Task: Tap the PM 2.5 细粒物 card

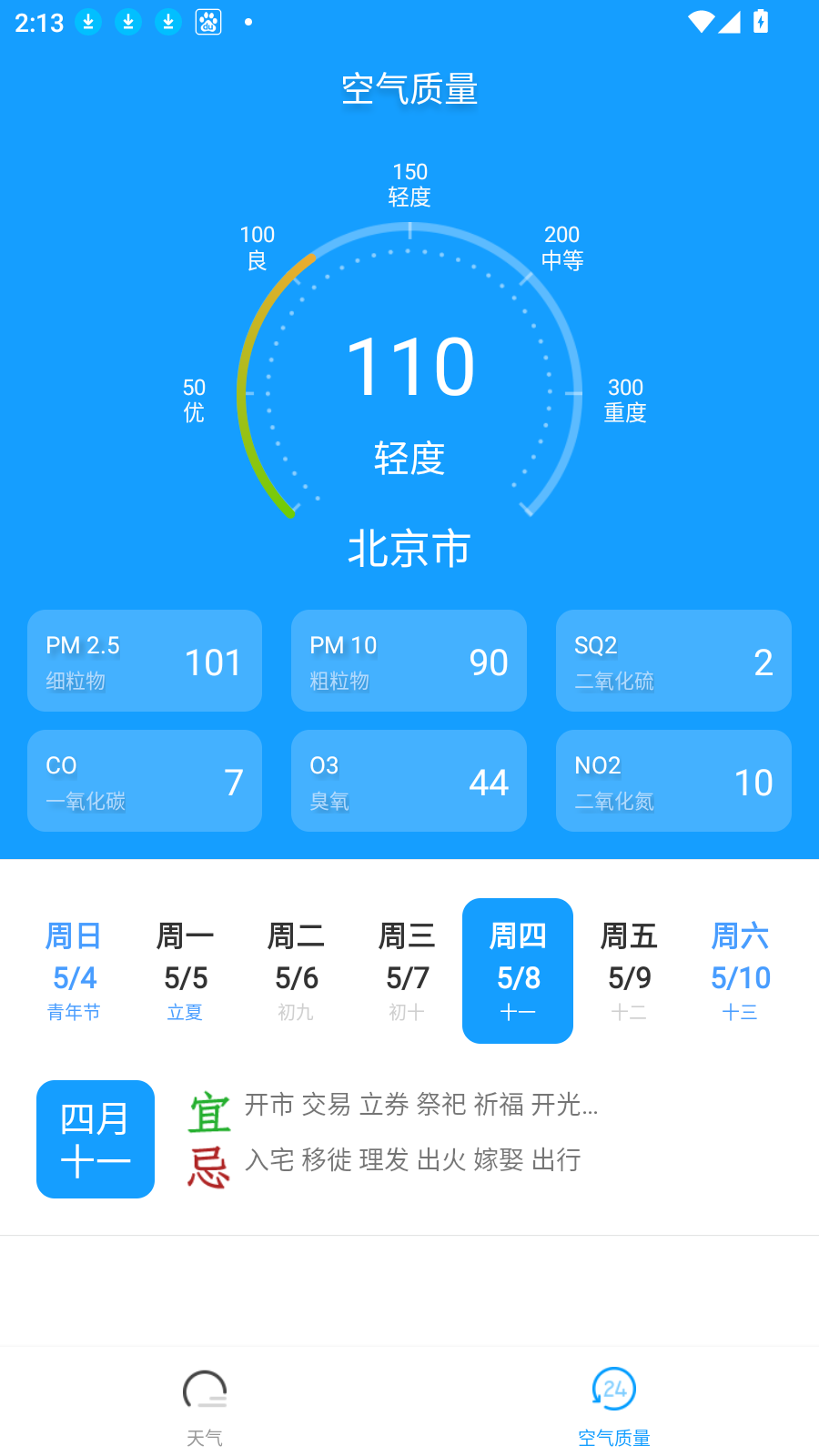Action: click(x=144, y=661)
